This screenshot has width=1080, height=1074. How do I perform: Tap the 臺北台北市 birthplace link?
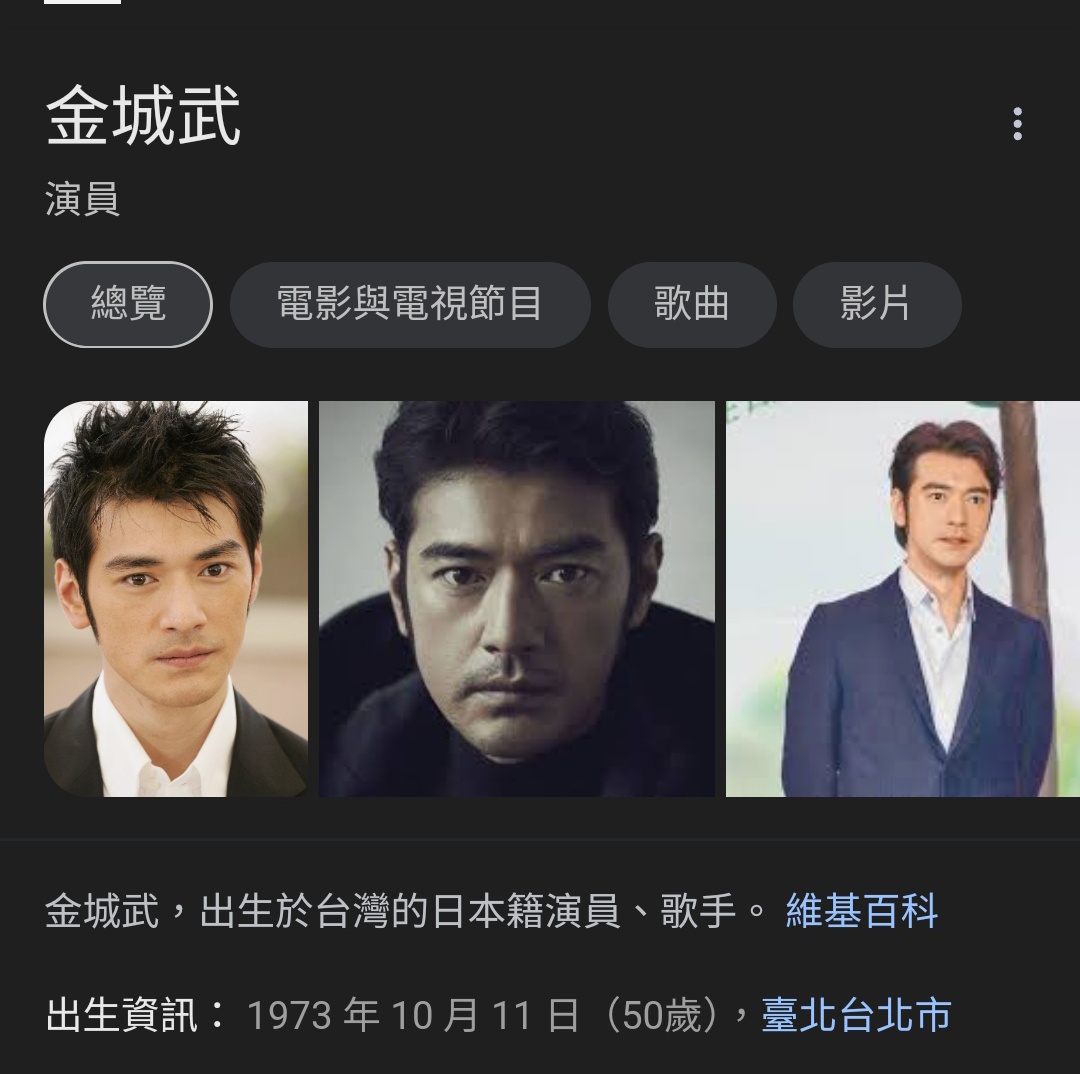[x=855, y=1015]
